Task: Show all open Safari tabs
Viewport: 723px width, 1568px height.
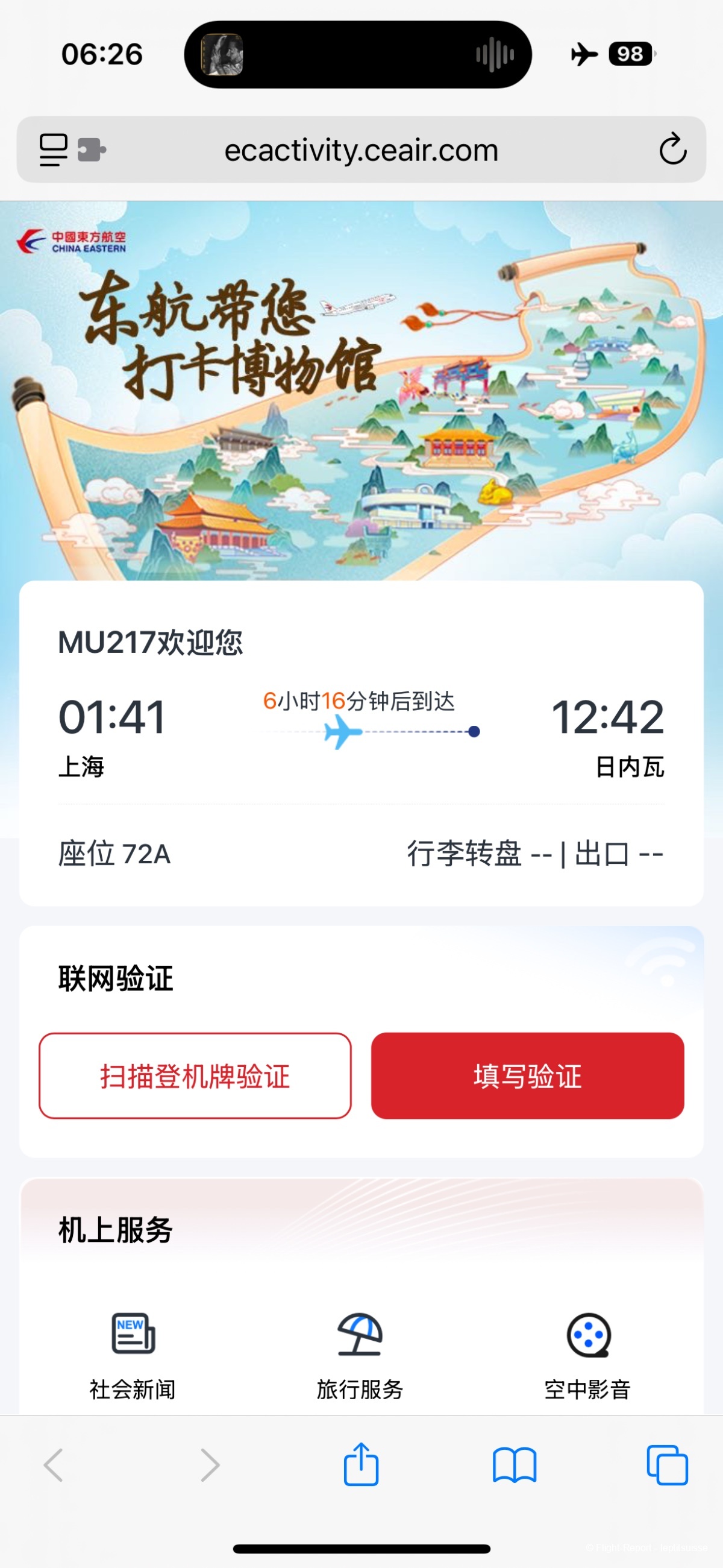Action: [667, 1464]
